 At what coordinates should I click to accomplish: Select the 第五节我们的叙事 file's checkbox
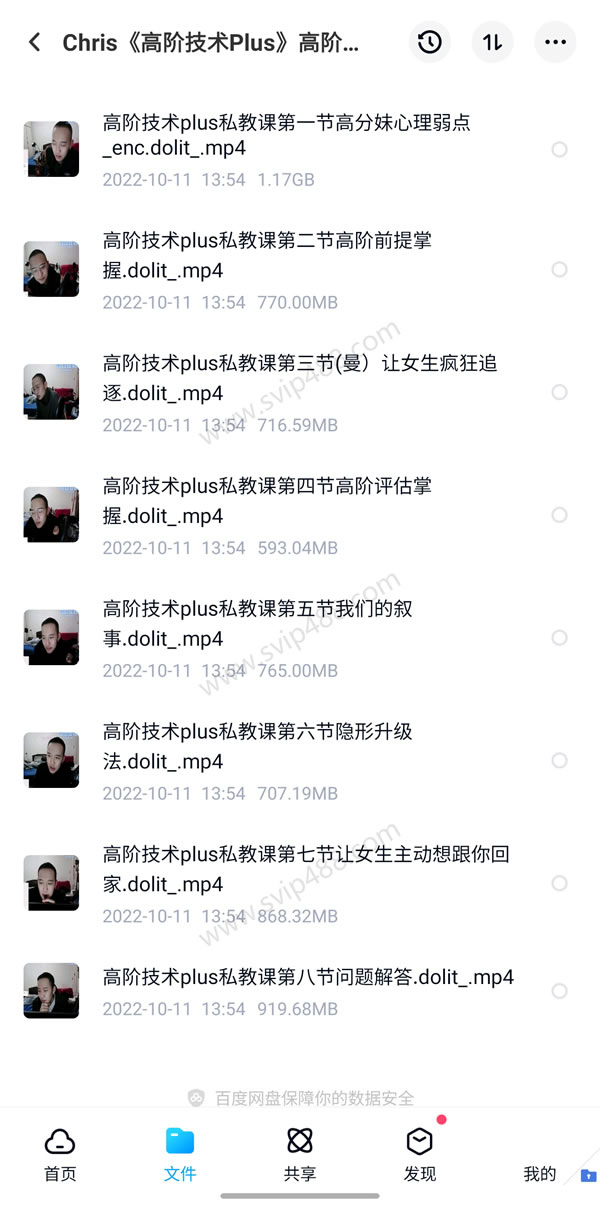(559, 638)
